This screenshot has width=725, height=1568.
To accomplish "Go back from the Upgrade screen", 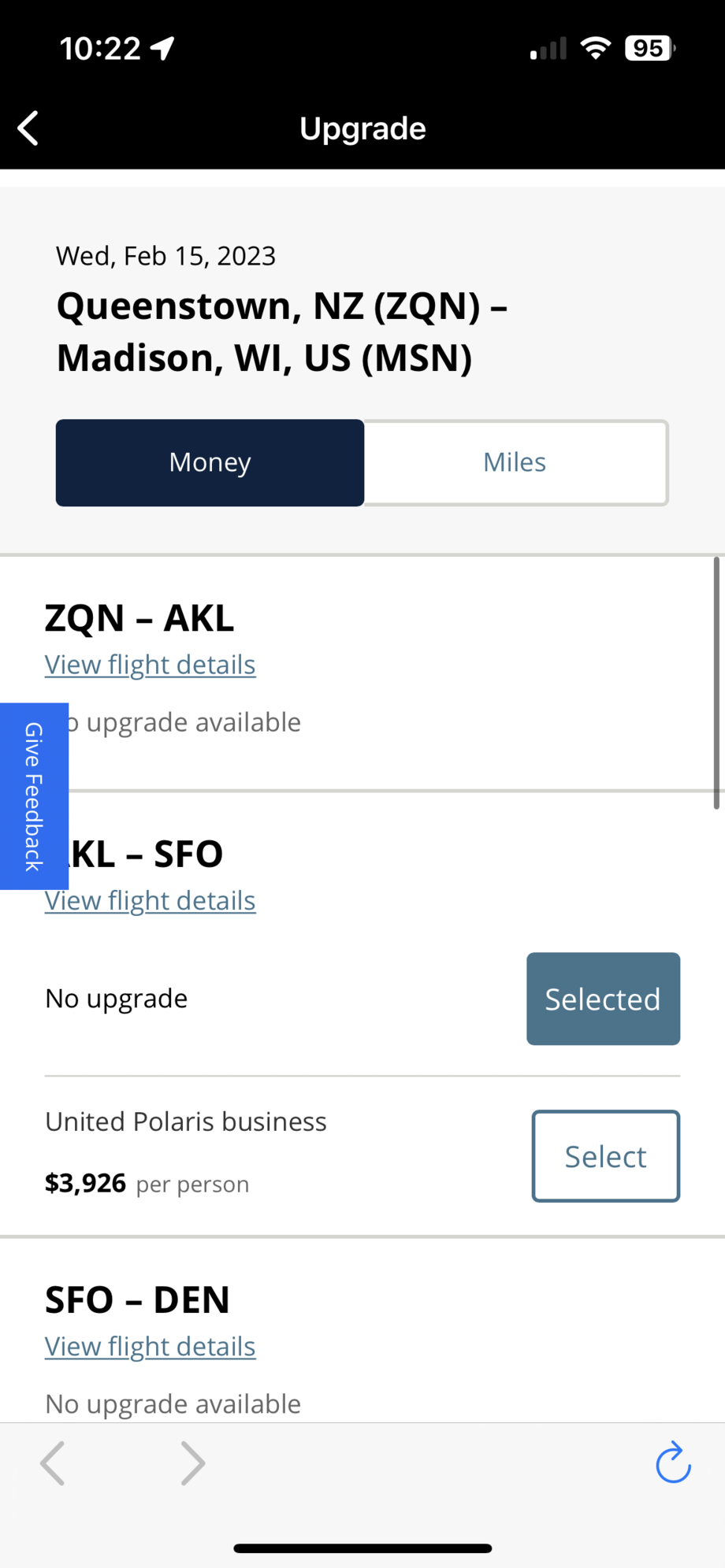I will tap(28, 128).
